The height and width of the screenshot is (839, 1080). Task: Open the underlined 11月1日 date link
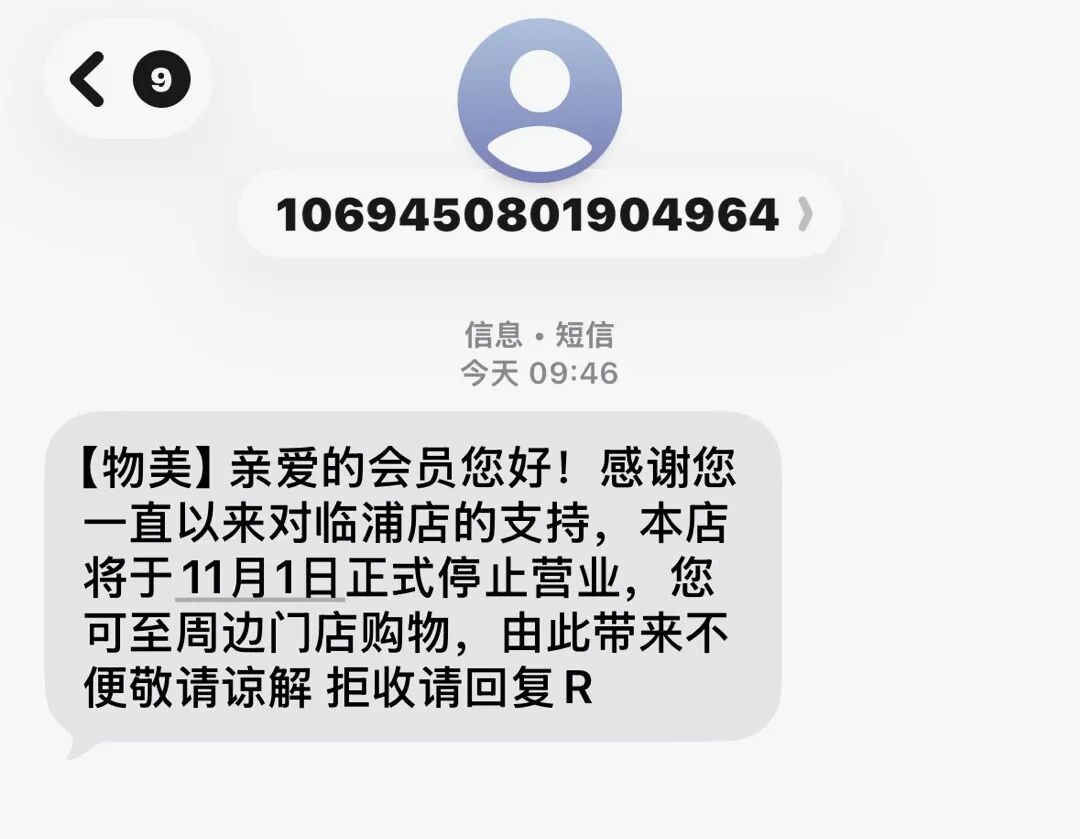pyautogui.click(x=262, y=579)
